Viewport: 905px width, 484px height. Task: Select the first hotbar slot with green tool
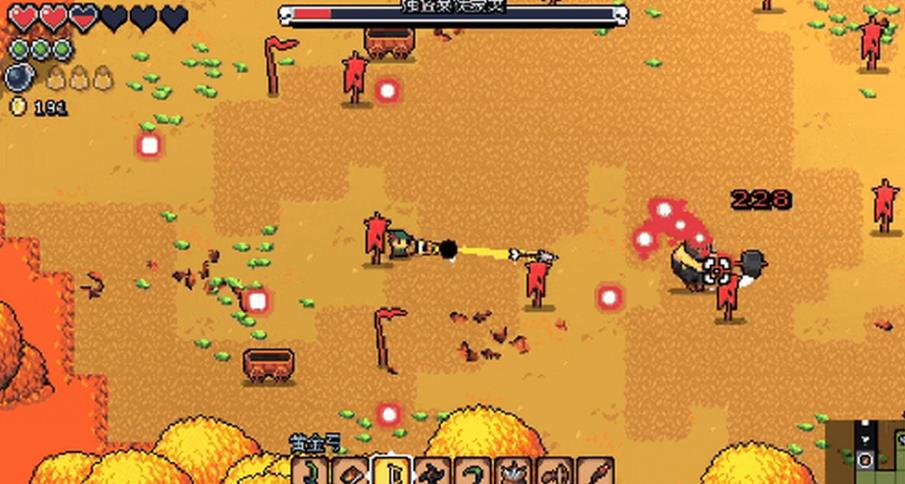tap(309, 472)
